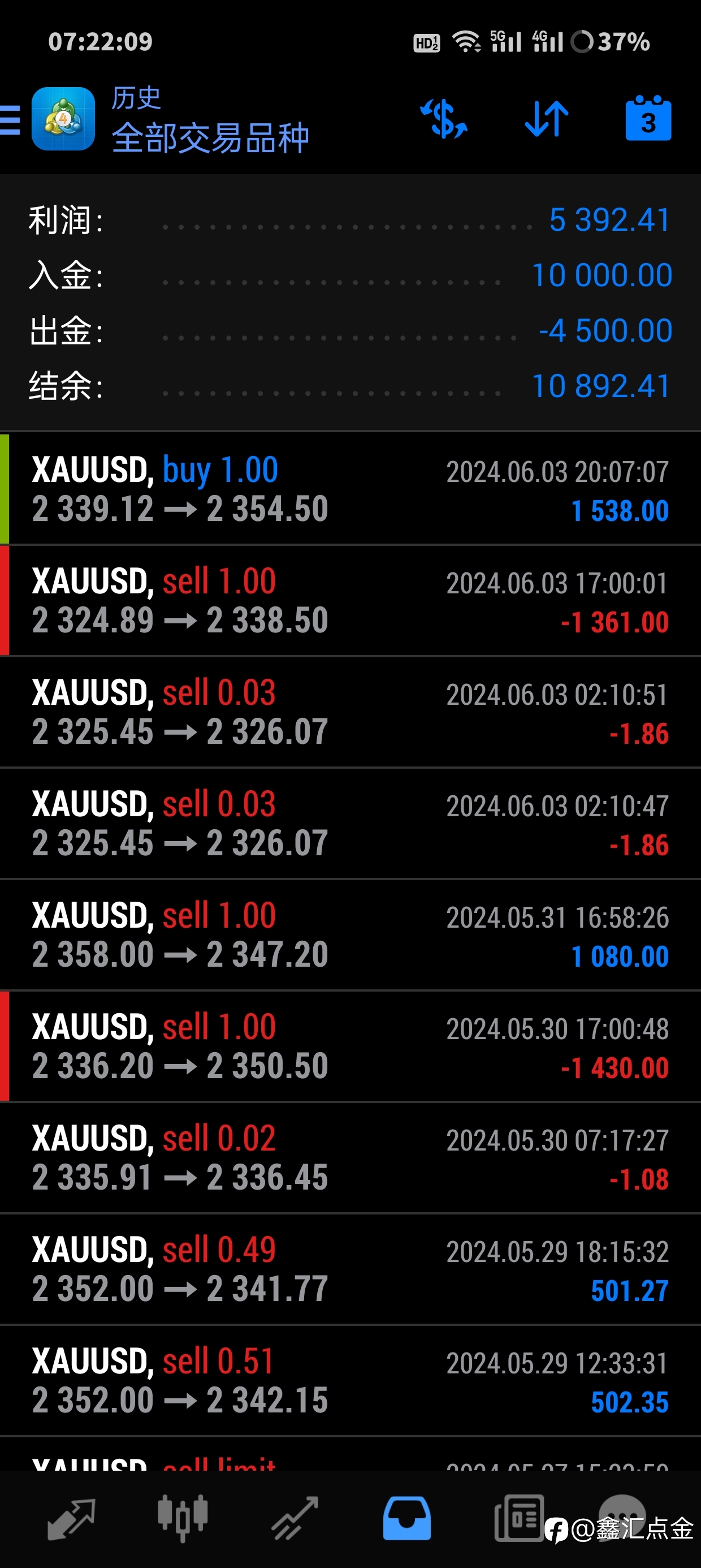Switch to the Trade tab

click(295, 1519)
